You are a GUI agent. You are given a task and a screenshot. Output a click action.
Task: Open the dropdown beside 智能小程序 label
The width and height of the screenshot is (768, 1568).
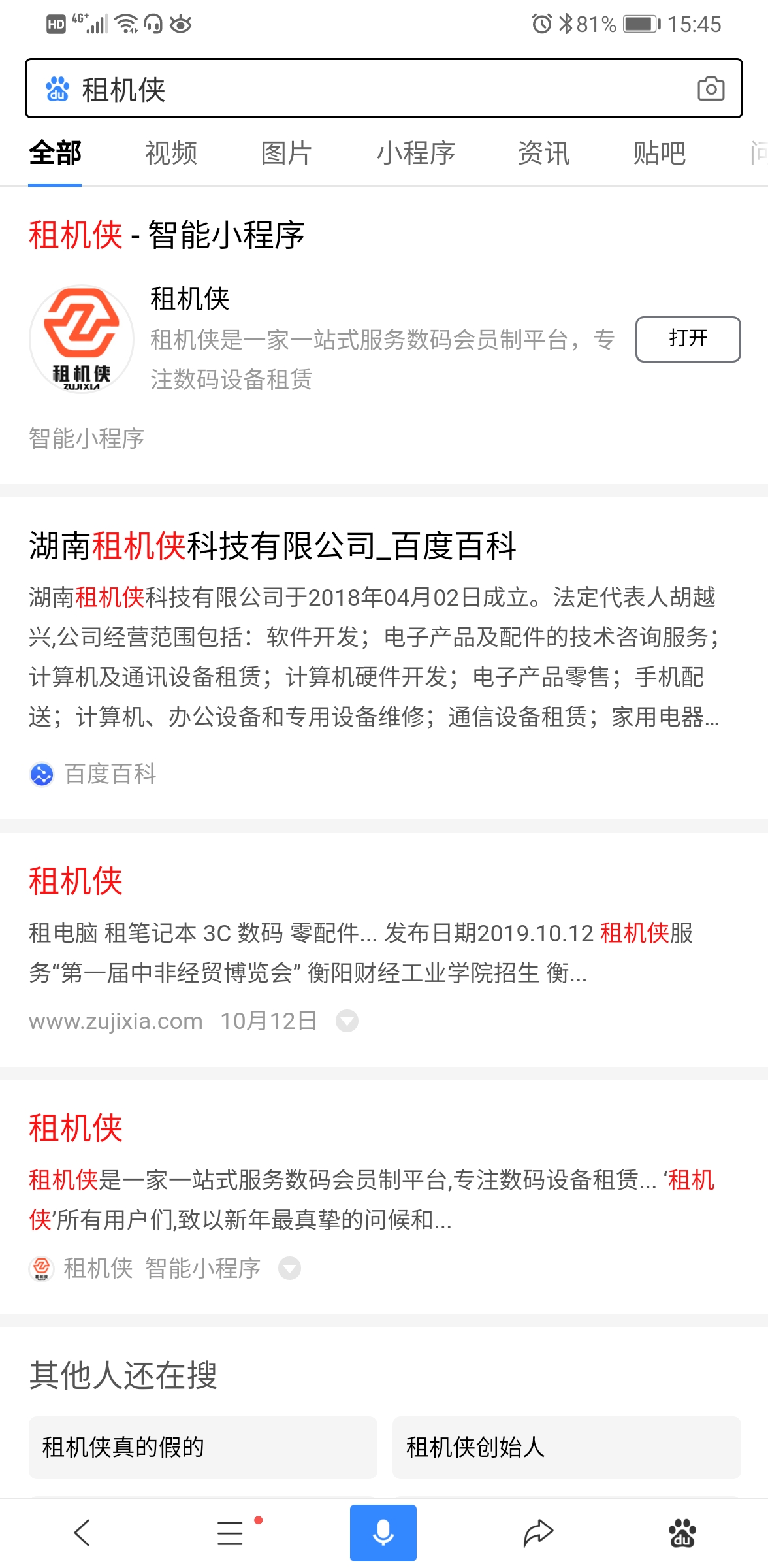288,1267
